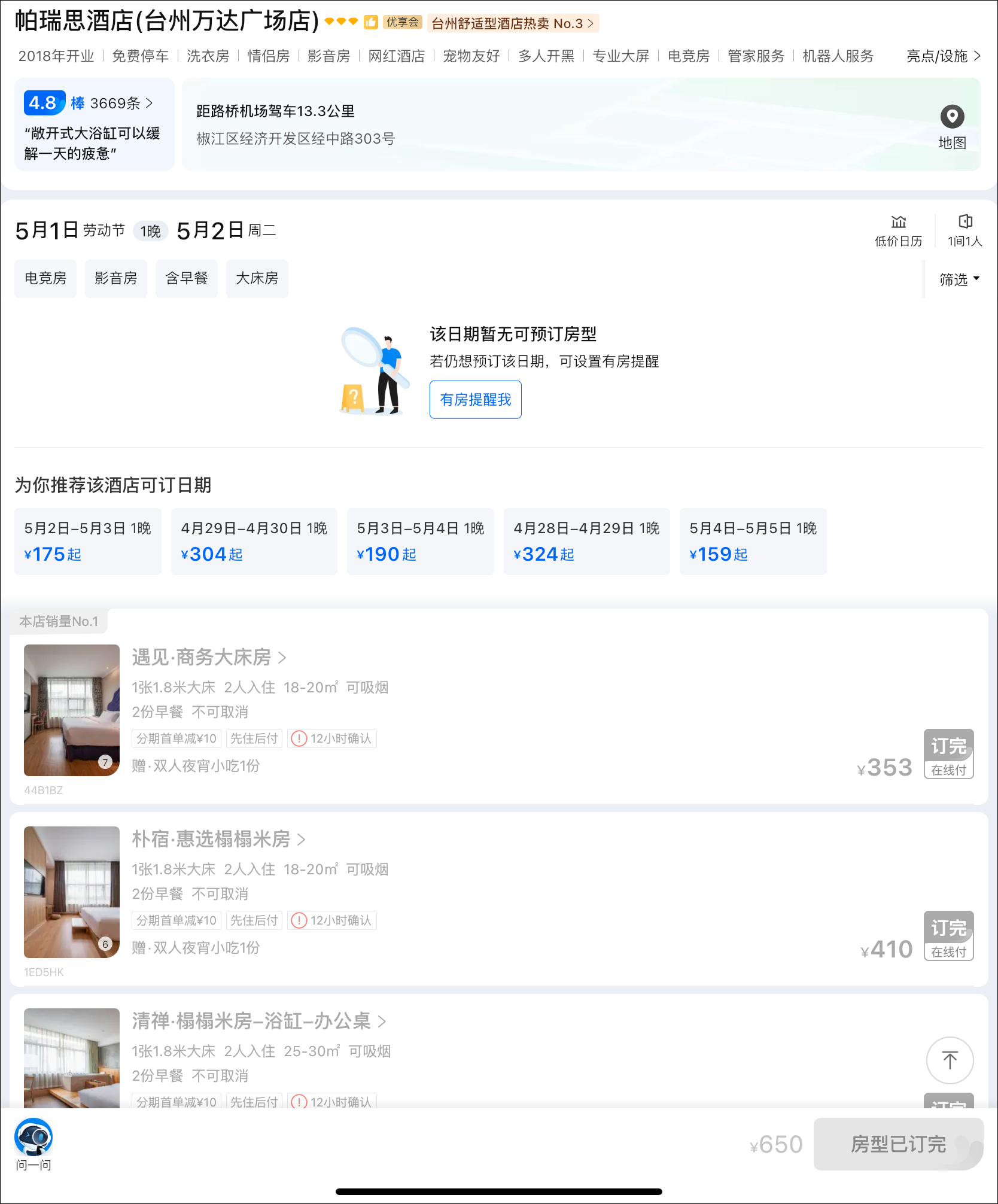The height and width of the screenshot is (1204, 998).
Task: Choose the 5月3日-5月4日 date at ¥190
Action: (x=421, y=541)
